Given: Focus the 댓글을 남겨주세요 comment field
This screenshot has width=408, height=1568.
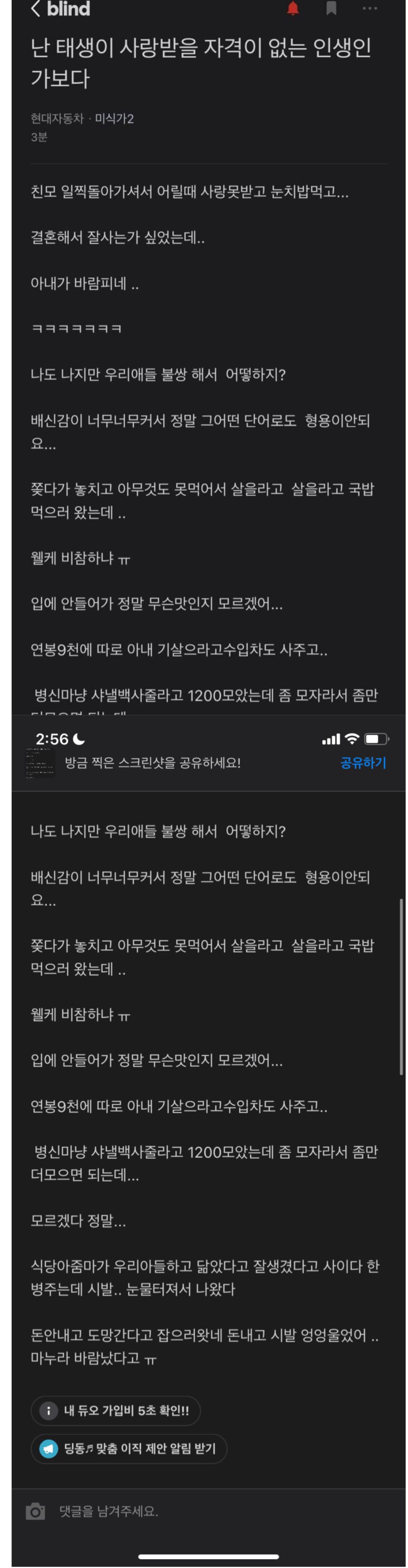Looking at the screenshot, I should click(x=183, y=1511).
